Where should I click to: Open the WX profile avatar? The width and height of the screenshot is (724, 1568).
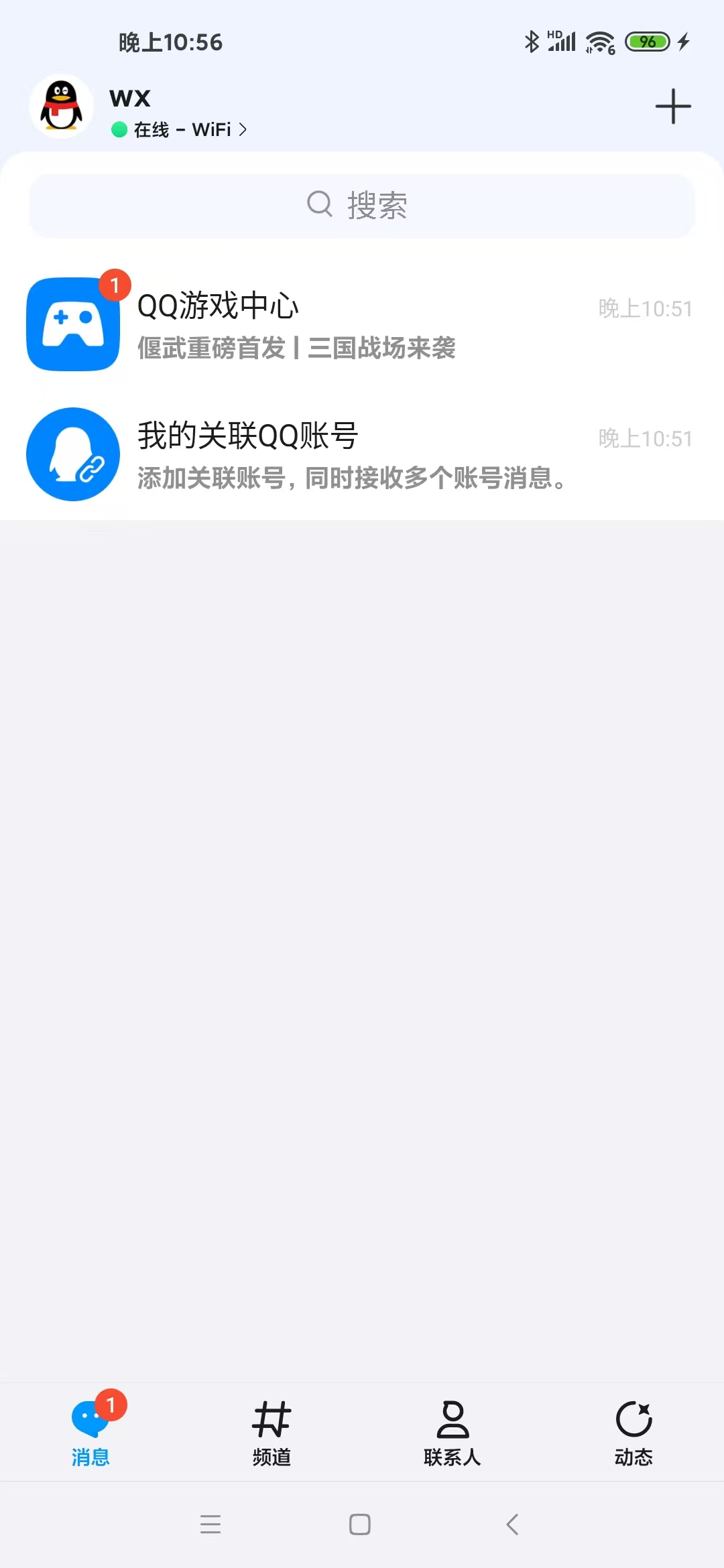coord(62,107)
